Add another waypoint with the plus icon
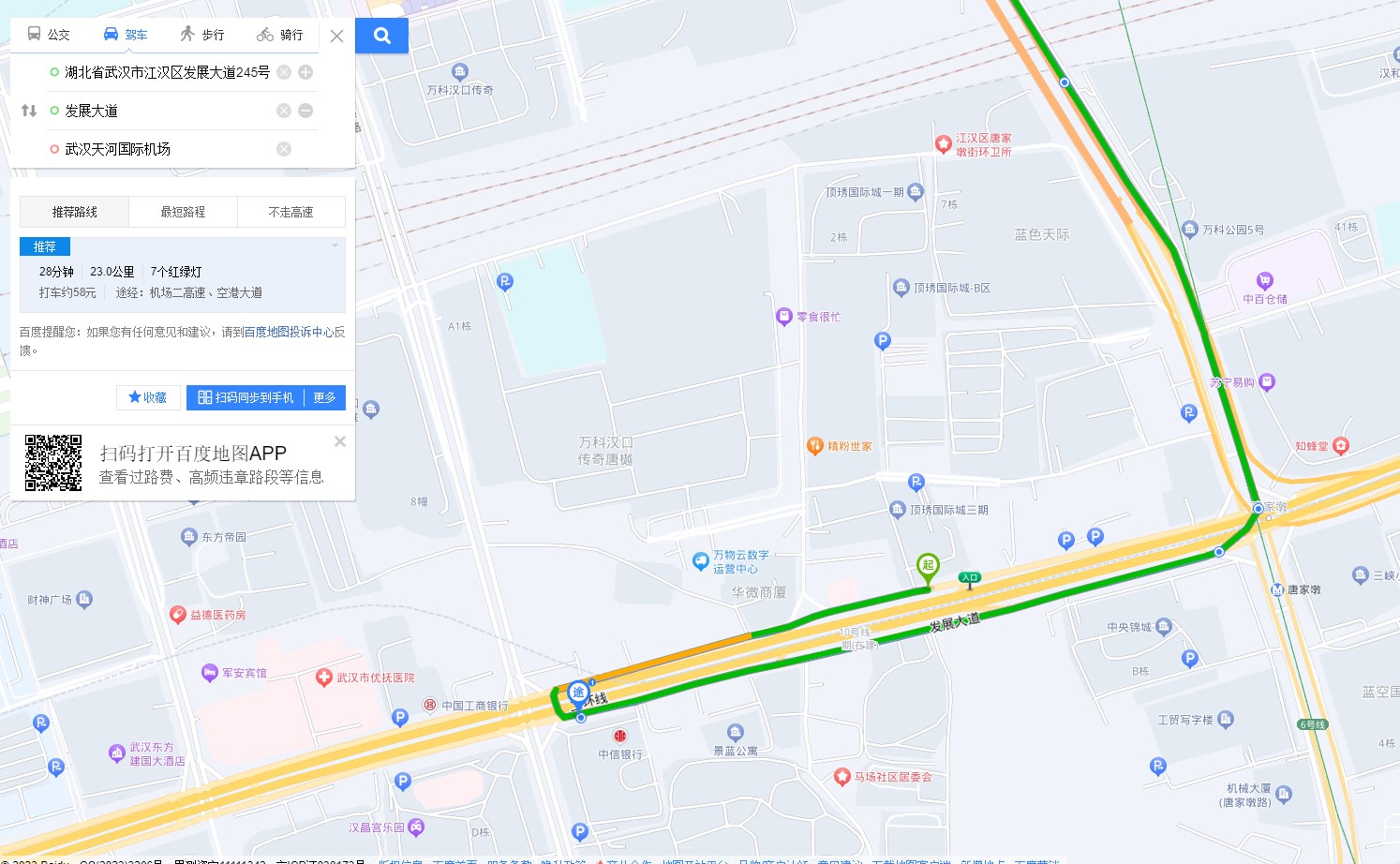The image size is (1400, 864). pos(305,72)
